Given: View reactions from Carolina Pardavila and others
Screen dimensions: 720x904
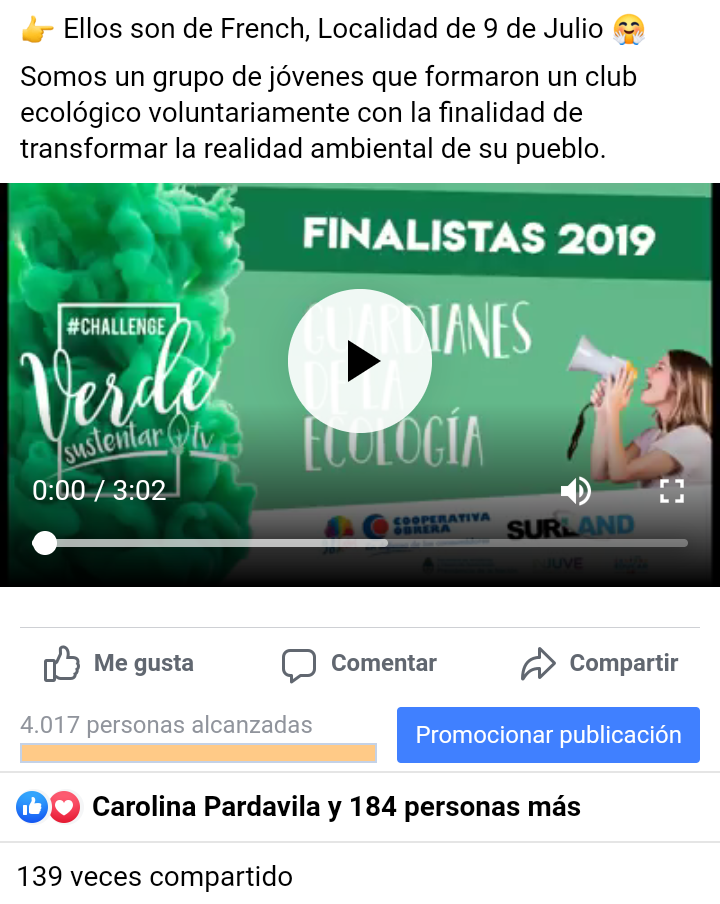Looking at the screenshot, I should (300, 807).
